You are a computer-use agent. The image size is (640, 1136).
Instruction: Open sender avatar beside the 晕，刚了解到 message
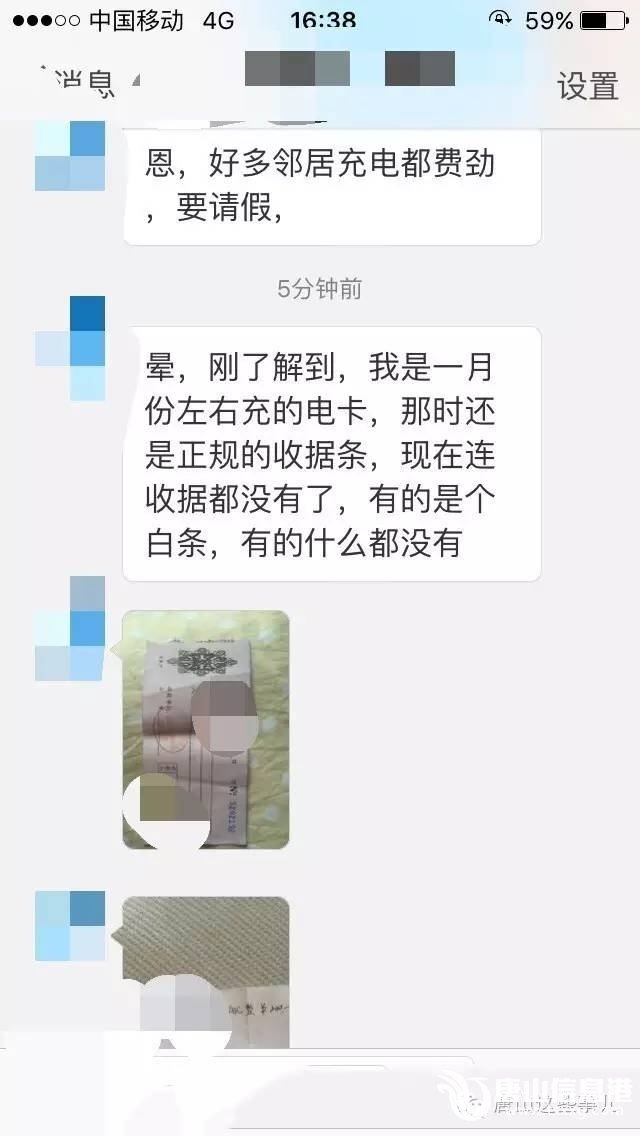pyautogui.click(x=70, y=349)
